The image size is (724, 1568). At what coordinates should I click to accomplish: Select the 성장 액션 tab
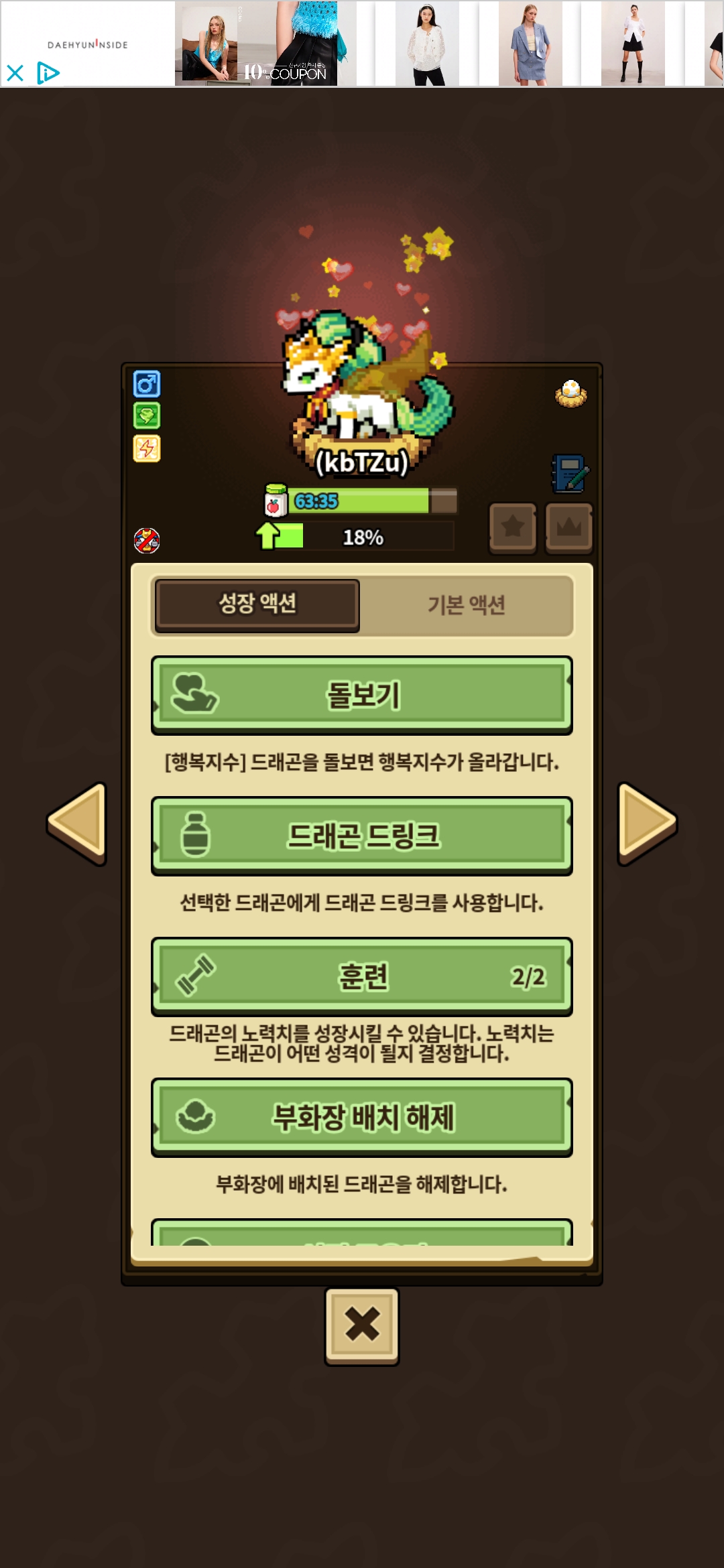pos(257,605)
